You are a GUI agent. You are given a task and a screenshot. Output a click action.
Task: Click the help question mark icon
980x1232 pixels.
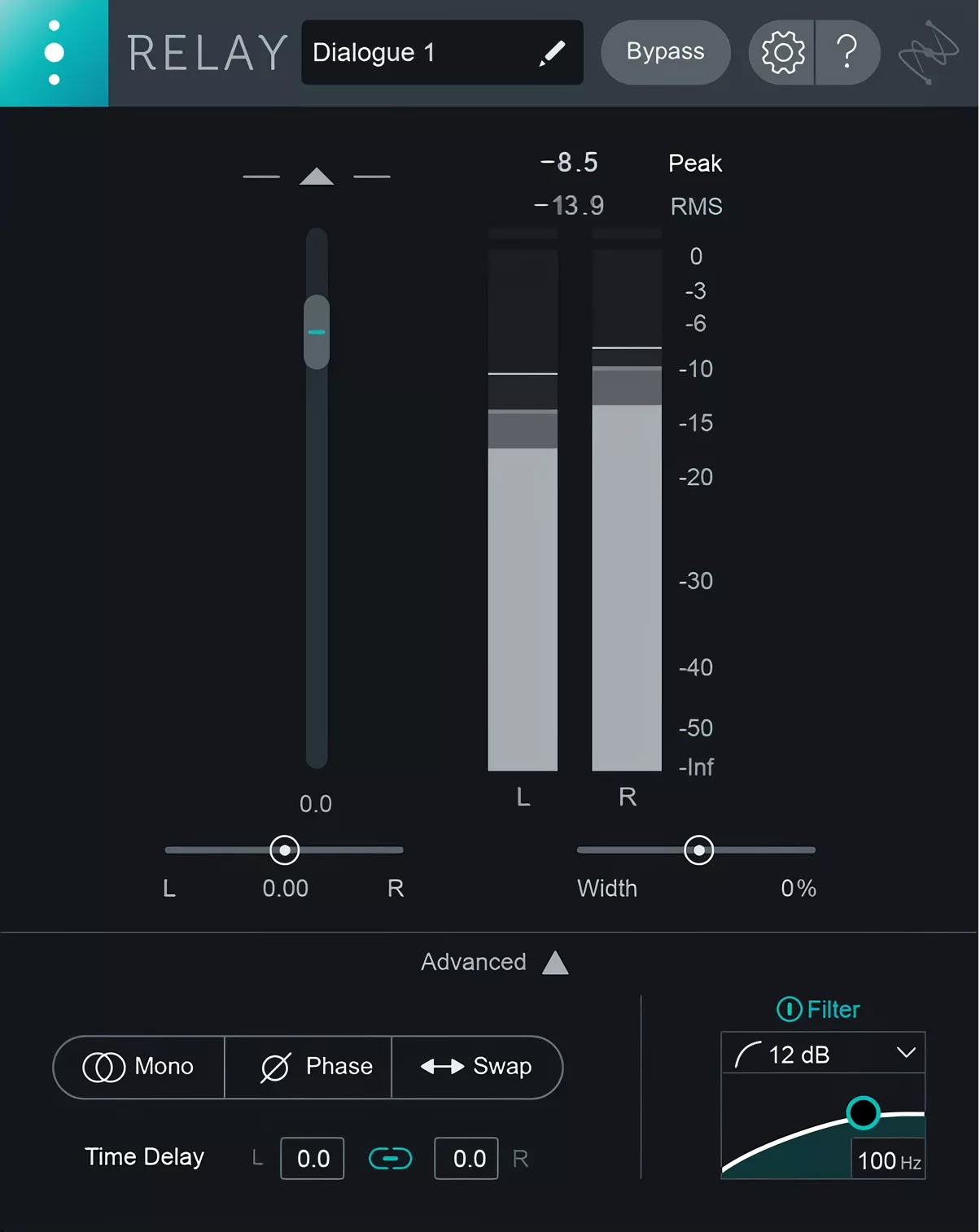(x=848, y=52)
